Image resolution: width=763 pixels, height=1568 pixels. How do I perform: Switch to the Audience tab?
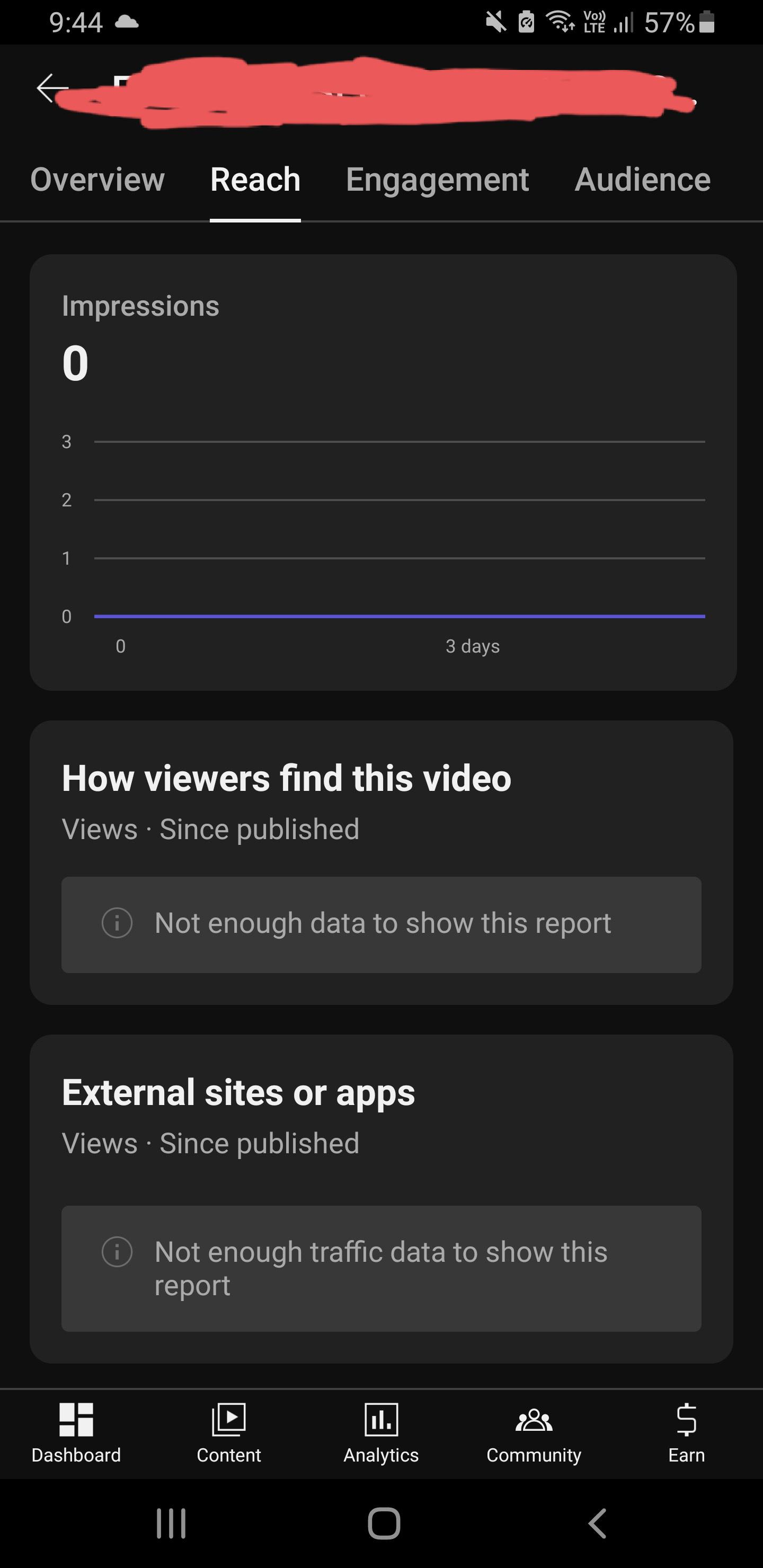[x=642, y=180]
